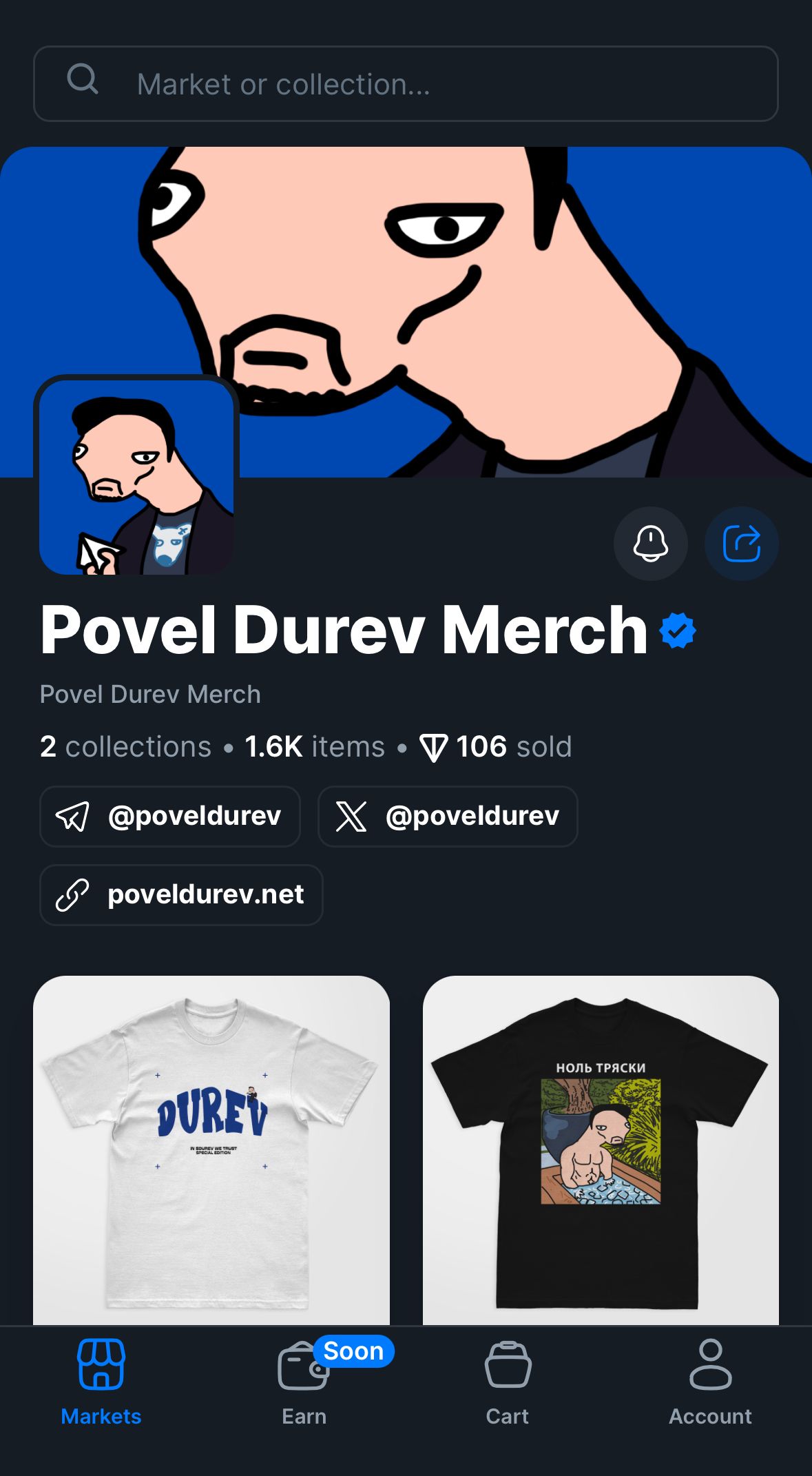812x1476 pixels.
Task: Open the white DUREV t-shirt collection
Action: pyautogui.click(x=211, y=1149)
